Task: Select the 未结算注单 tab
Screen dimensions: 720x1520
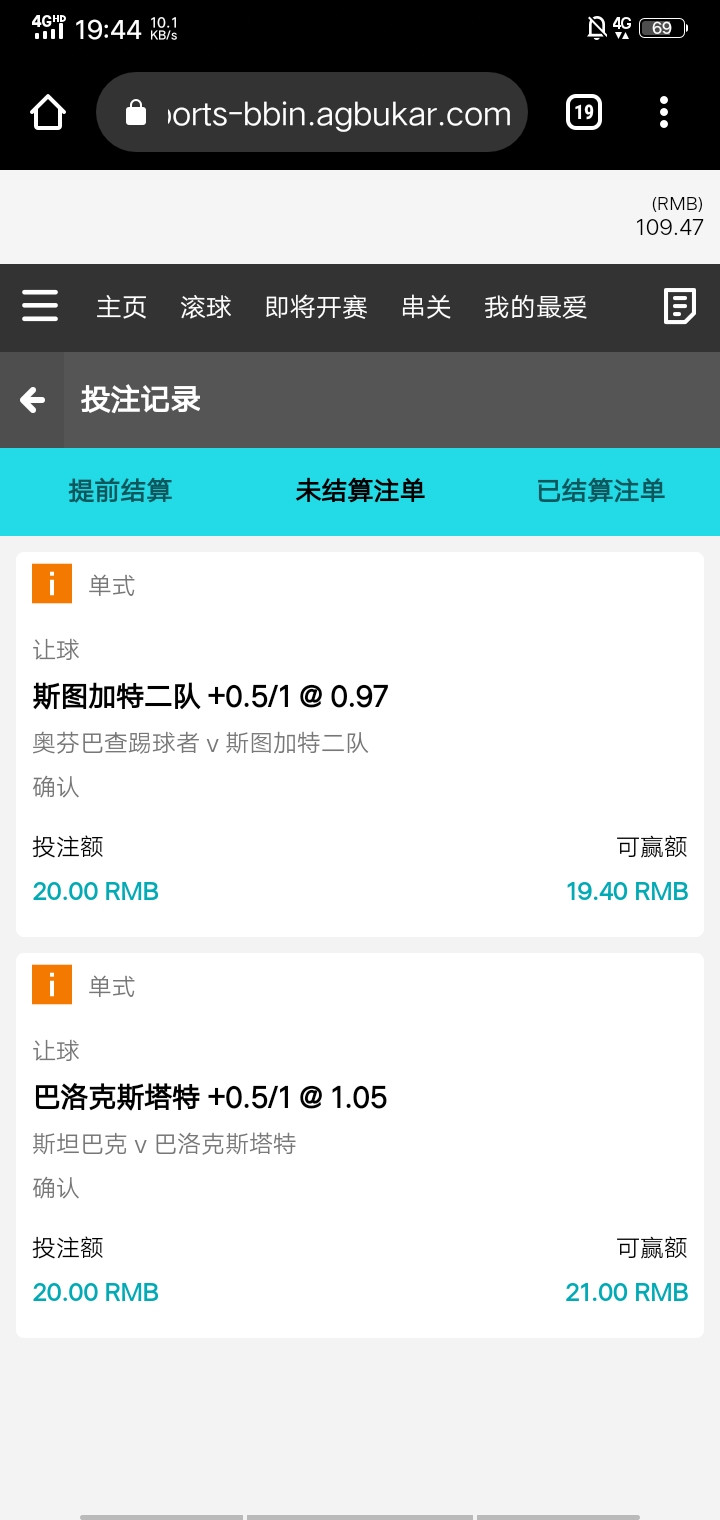Action: (360, 491)
